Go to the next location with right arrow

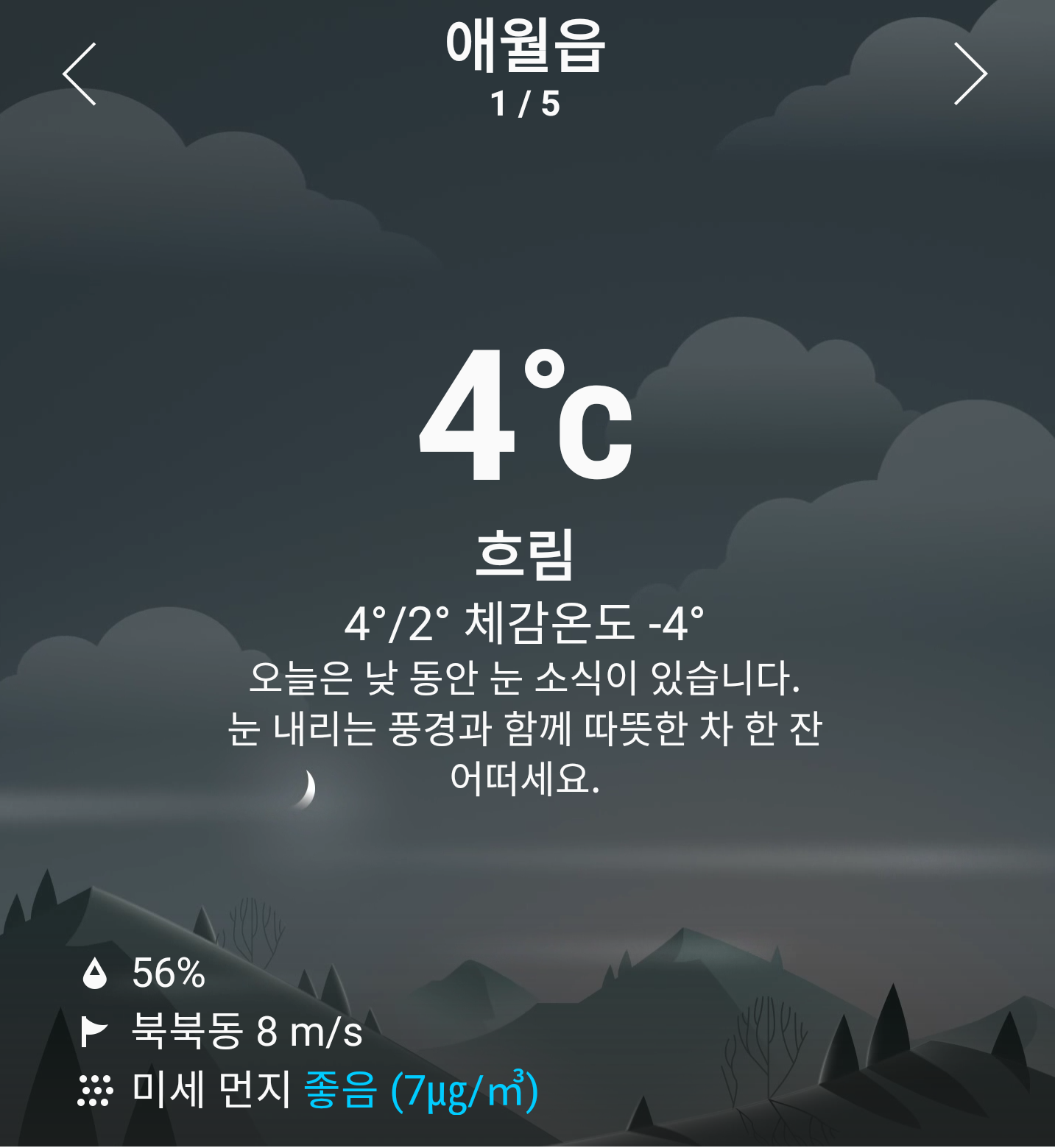click(970, 74)
